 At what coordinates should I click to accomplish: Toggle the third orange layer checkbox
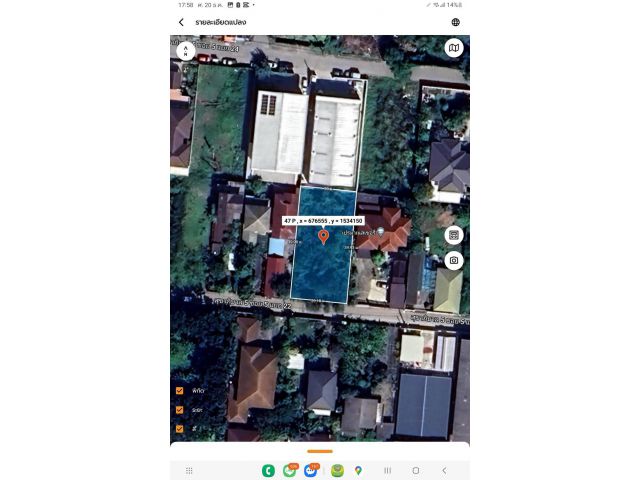point(180,428)
